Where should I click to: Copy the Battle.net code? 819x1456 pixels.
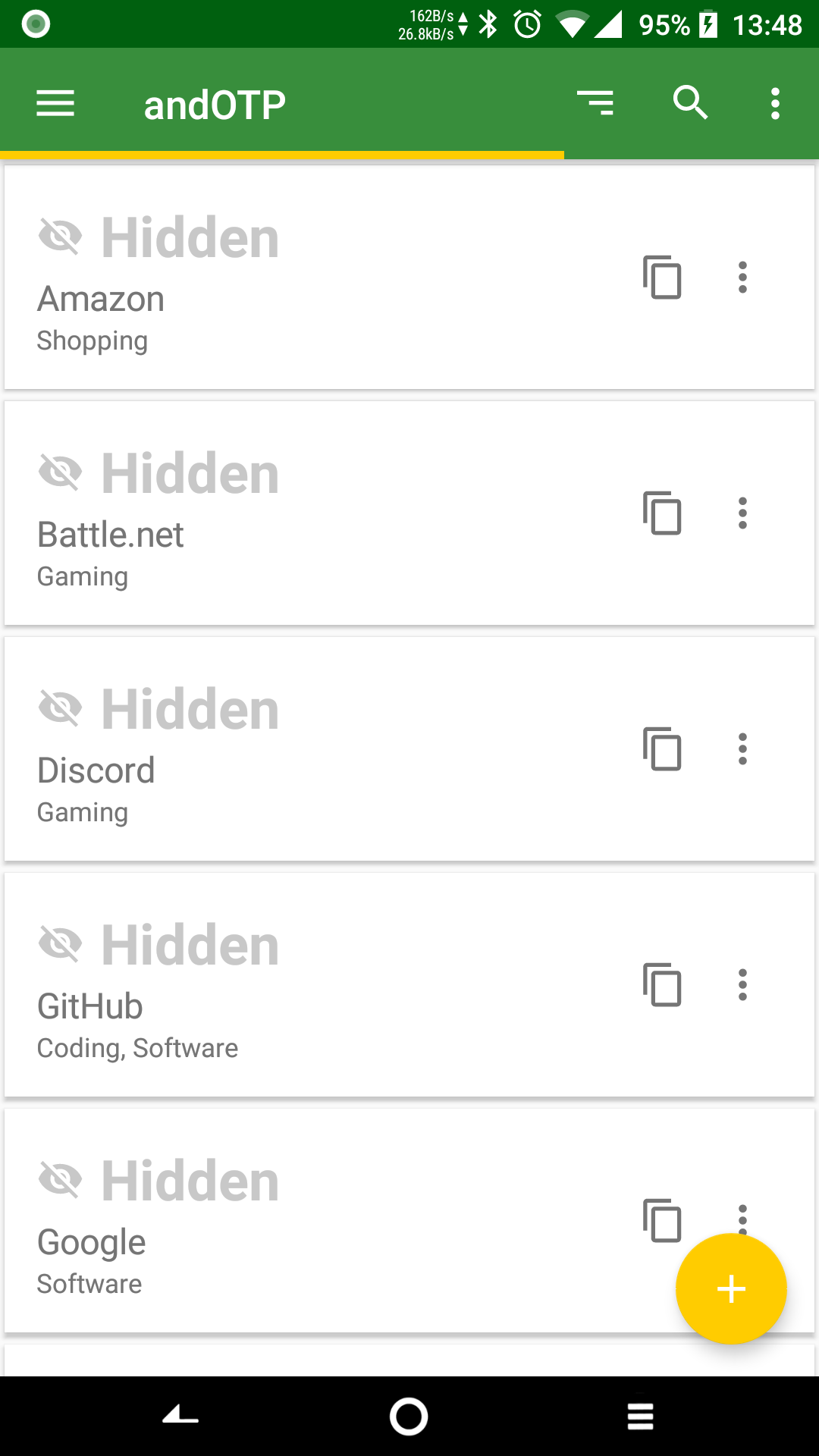coord(662,513)
